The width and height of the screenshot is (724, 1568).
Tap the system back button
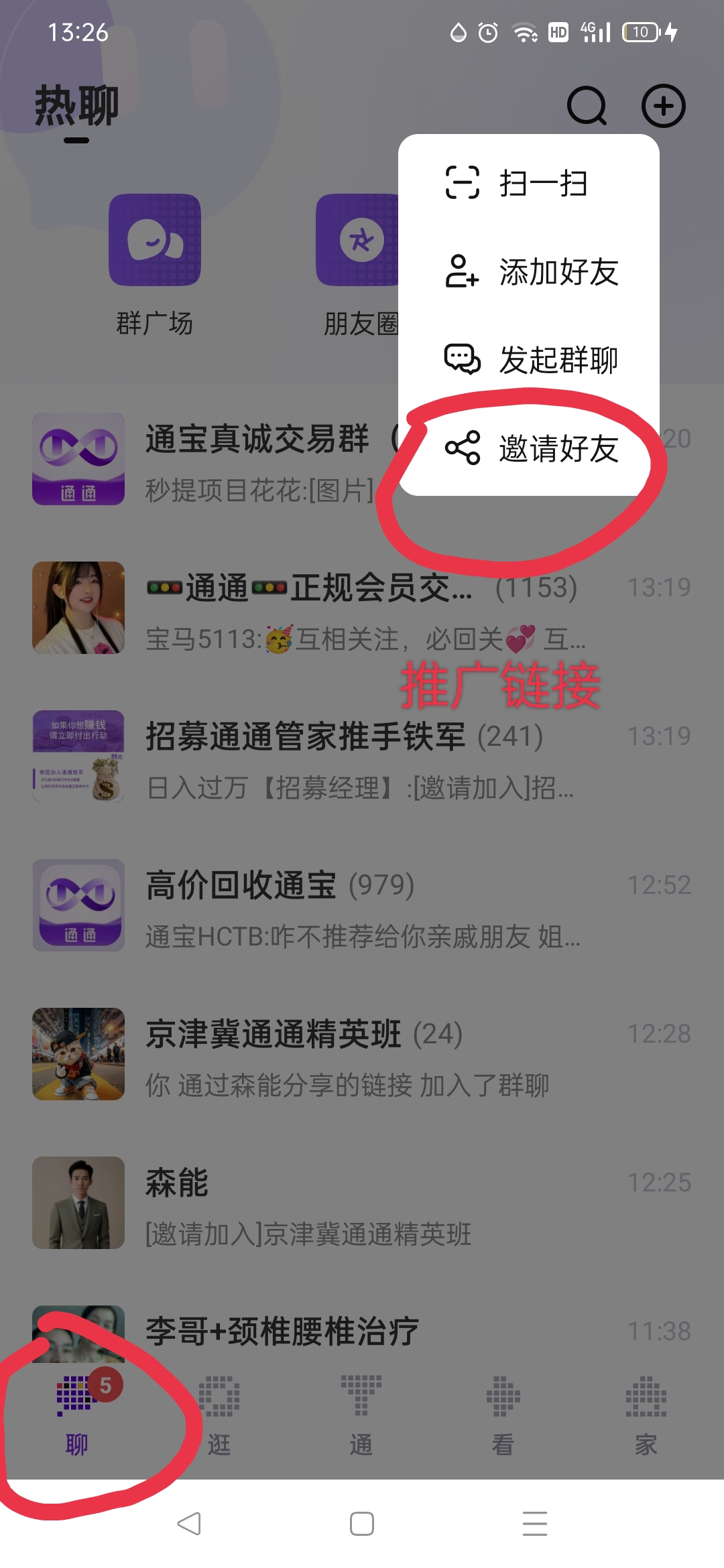click(x=189, y=1524)
